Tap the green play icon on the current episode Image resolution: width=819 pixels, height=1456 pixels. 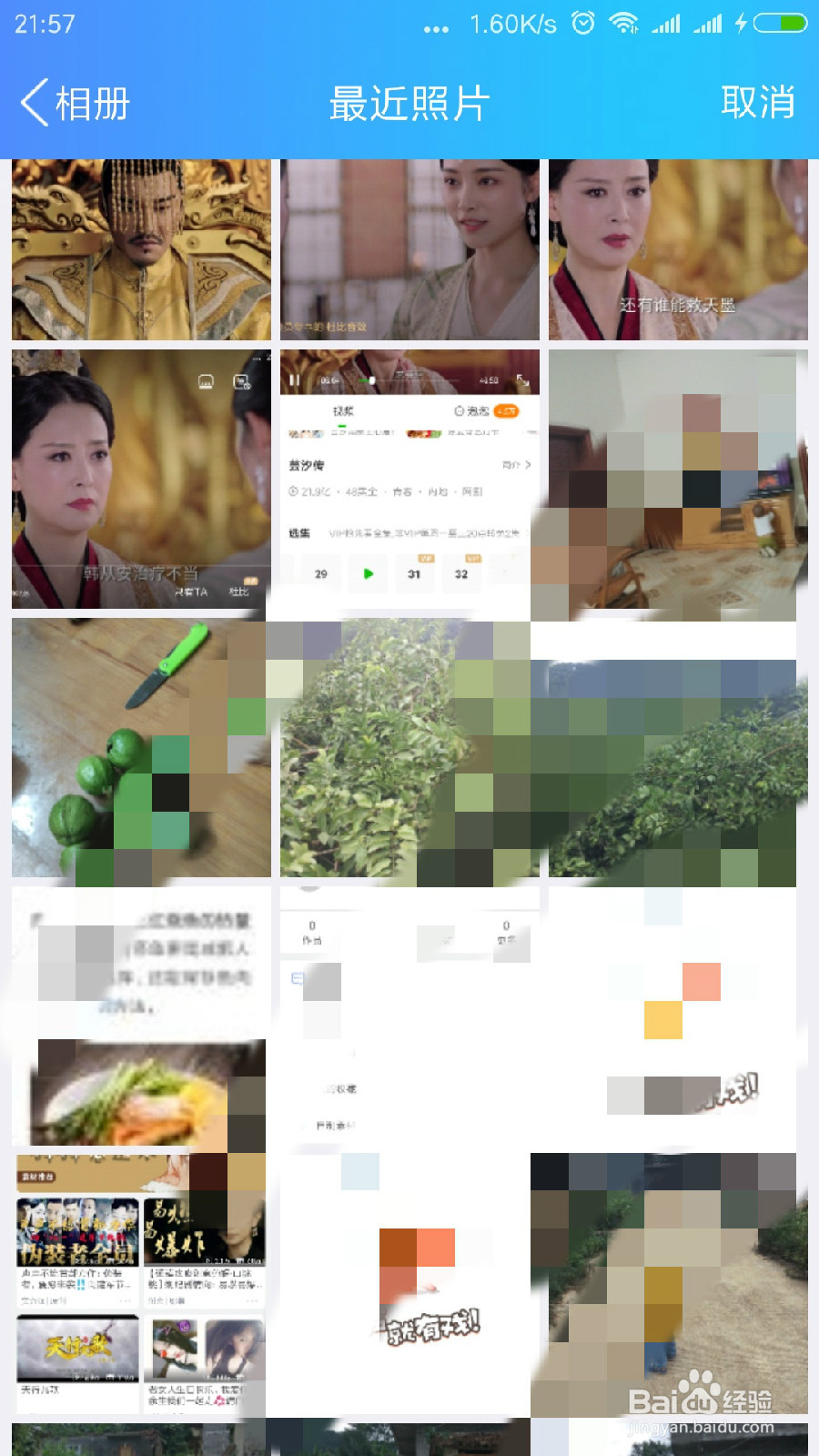tap(368, 574)
